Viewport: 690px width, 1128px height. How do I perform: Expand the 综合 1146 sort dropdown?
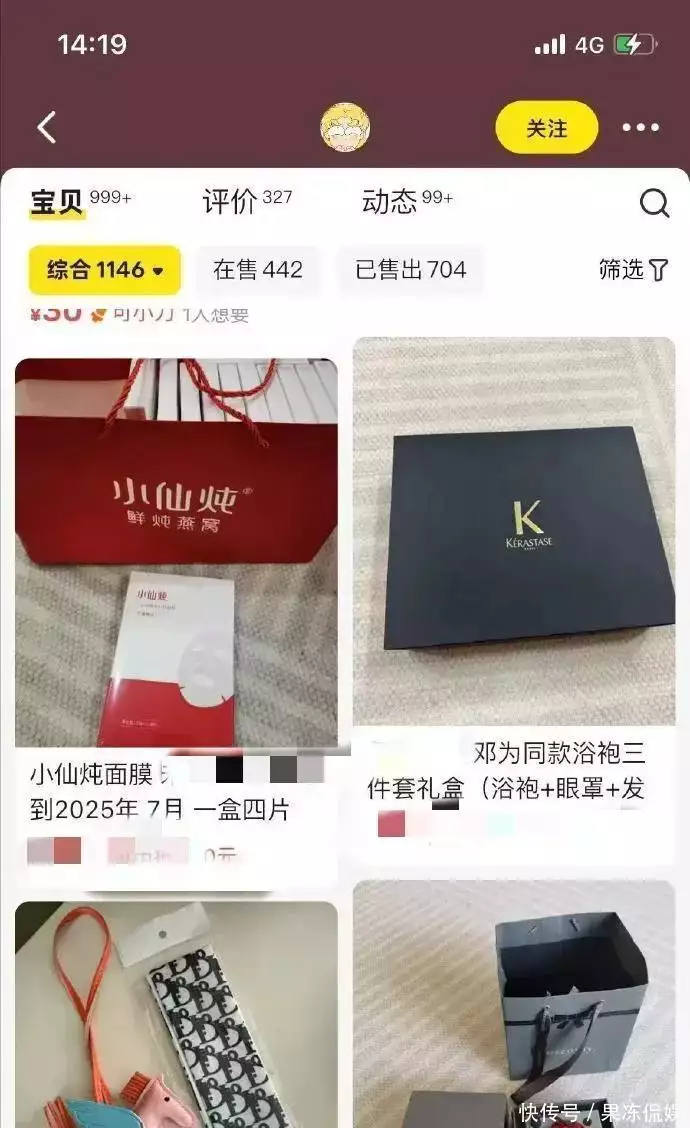104,270
